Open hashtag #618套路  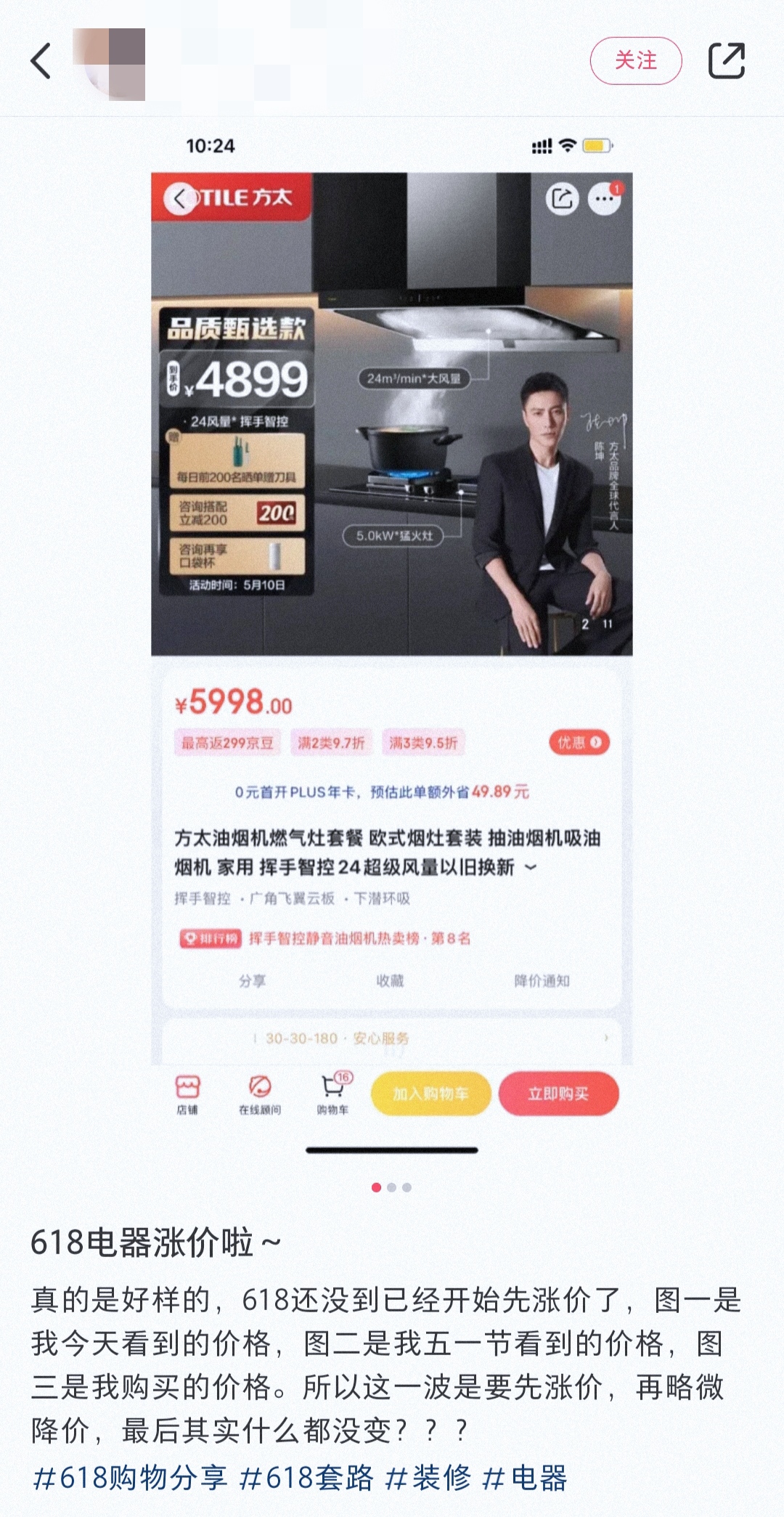(x=306, y=1479)
